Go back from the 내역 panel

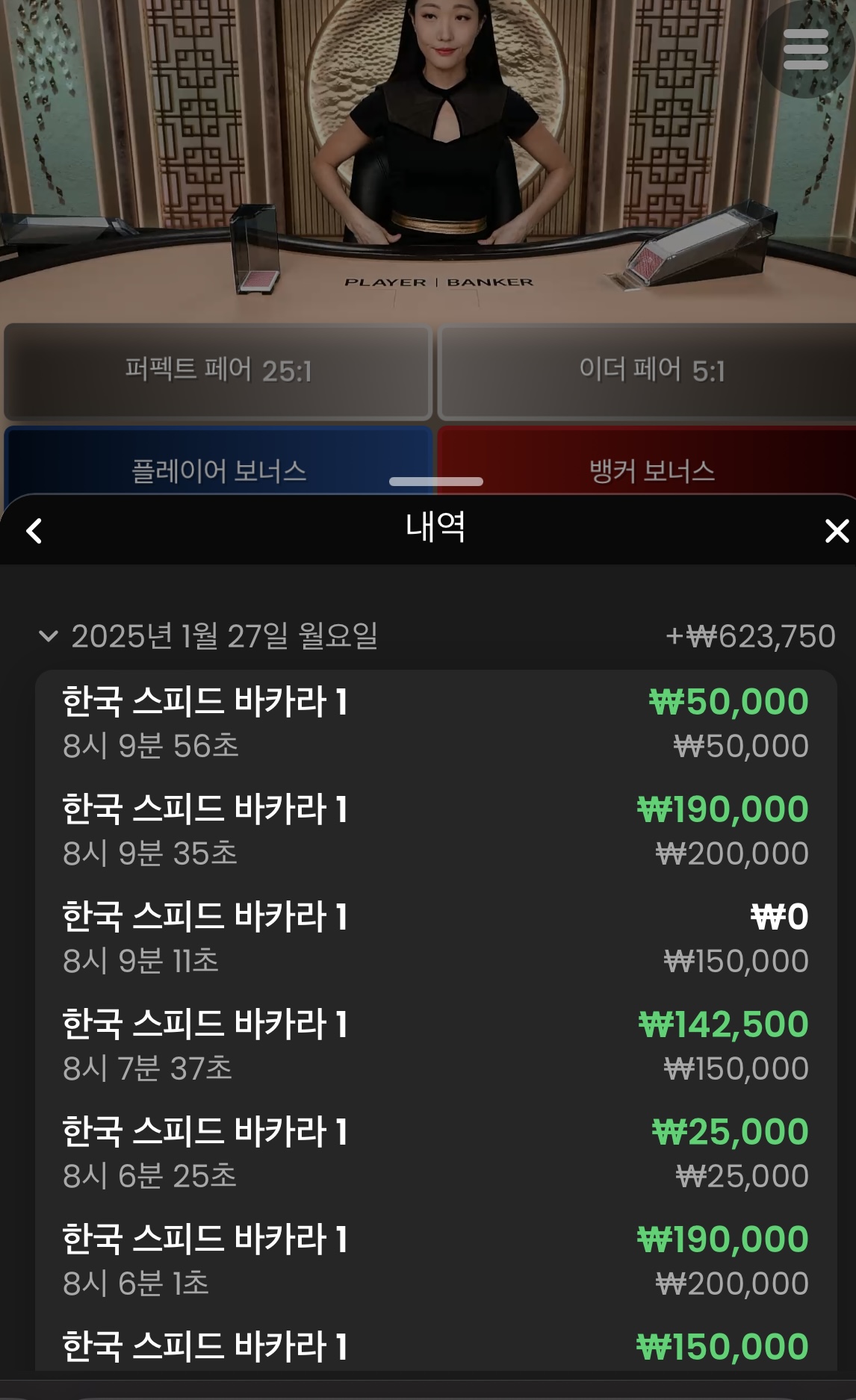(x=34, y=531)
